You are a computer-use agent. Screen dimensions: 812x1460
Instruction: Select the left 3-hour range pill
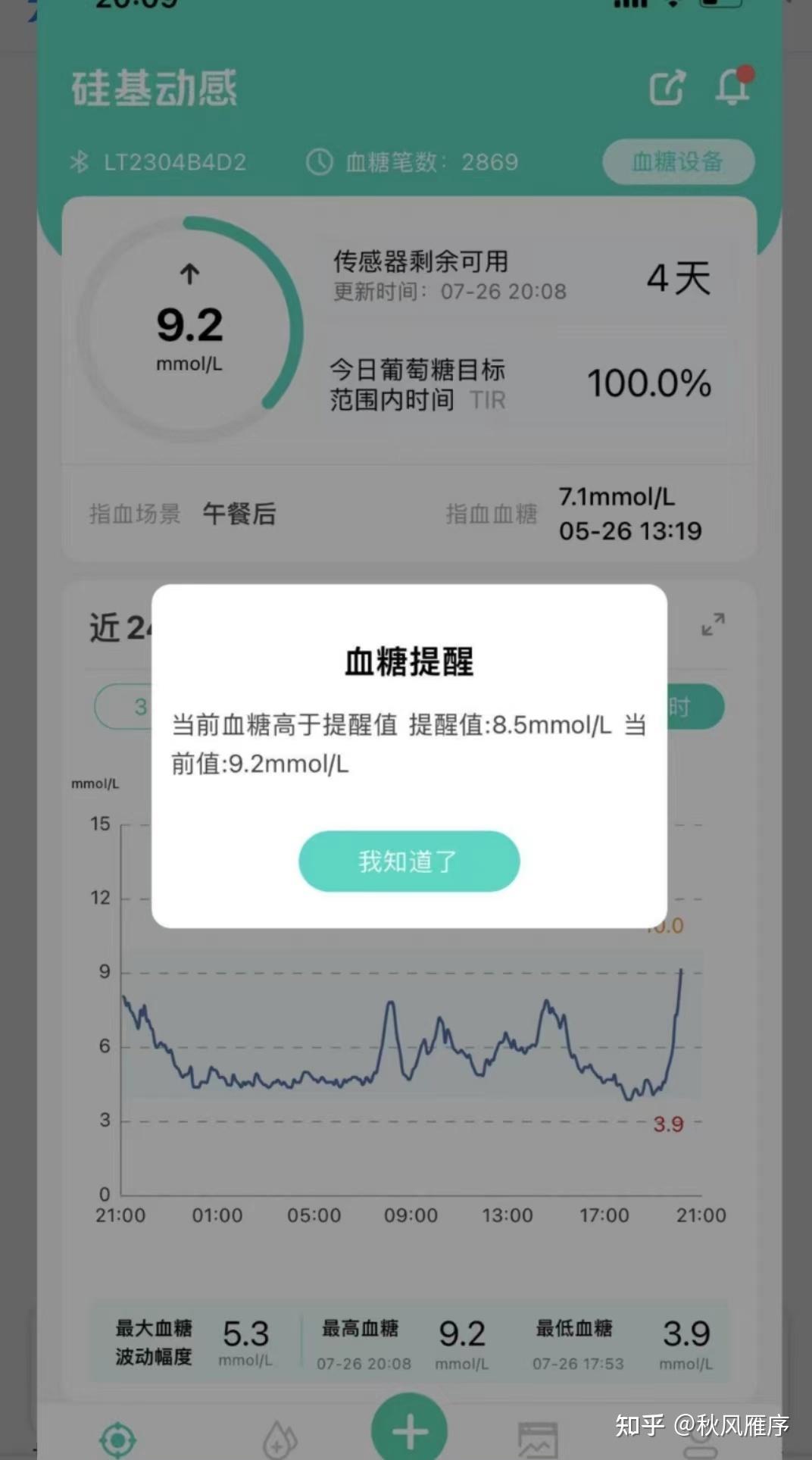[140, 705]
